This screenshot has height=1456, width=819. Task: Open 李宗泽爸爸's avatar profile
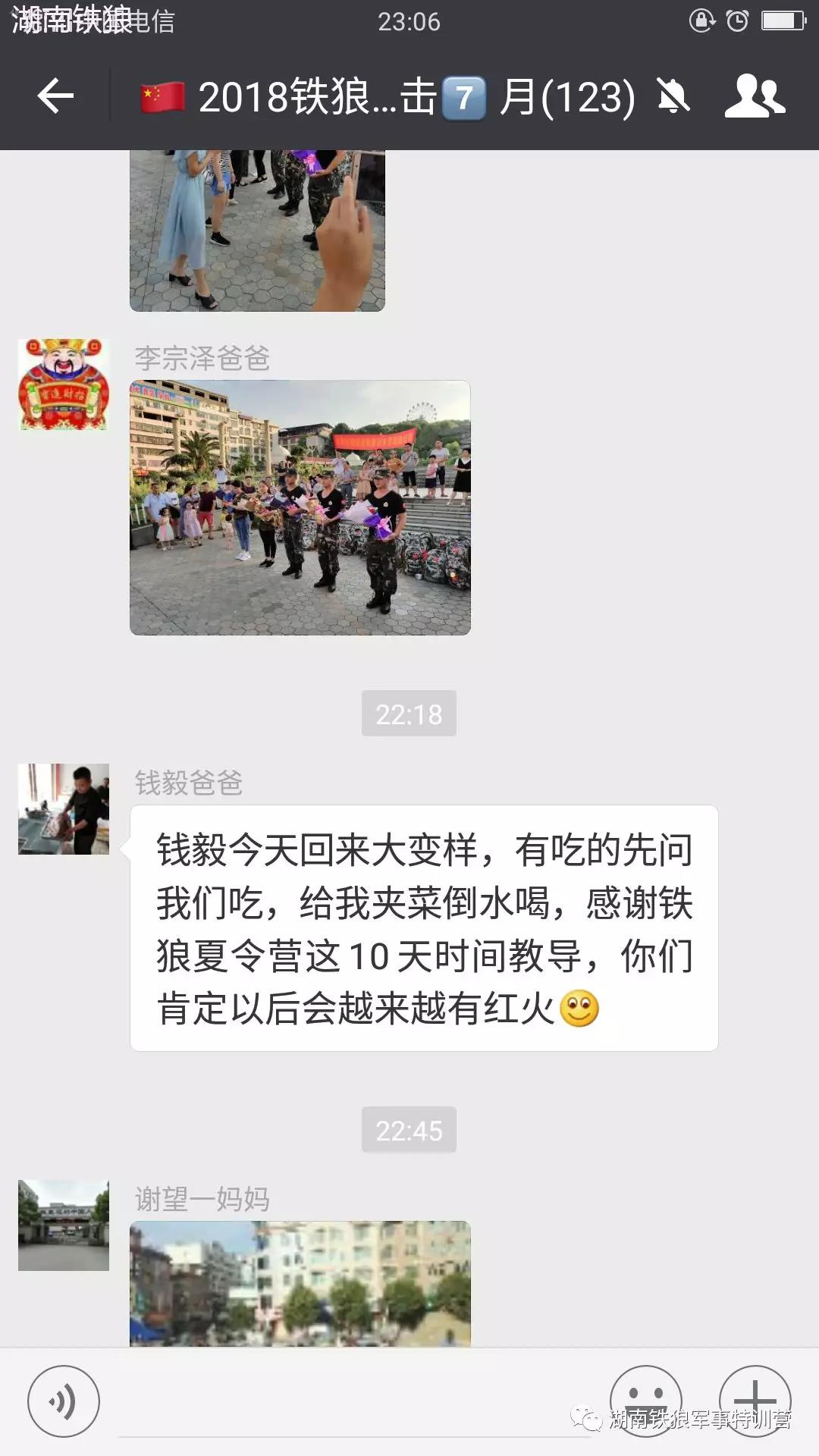[64, 384]
